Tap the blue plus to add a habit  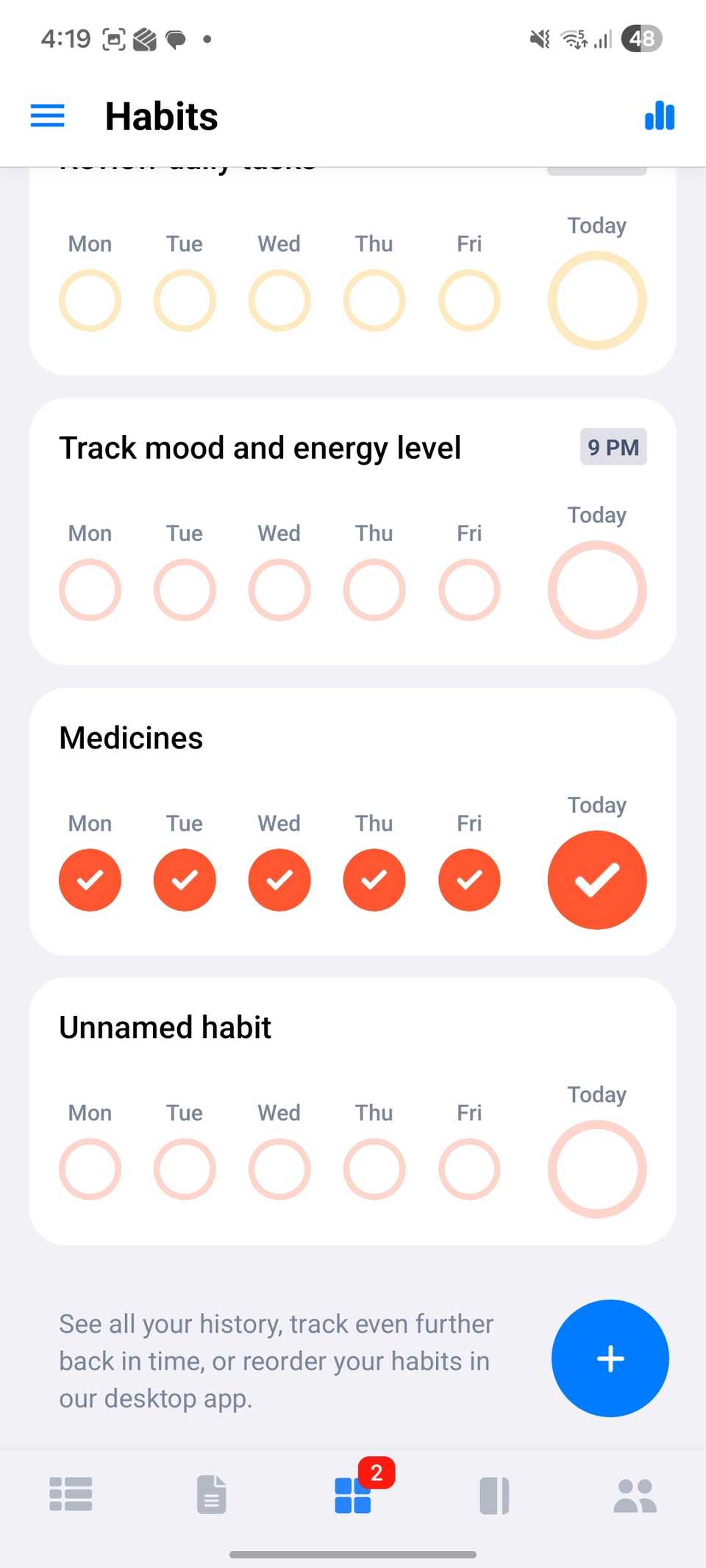point(610,1359)
